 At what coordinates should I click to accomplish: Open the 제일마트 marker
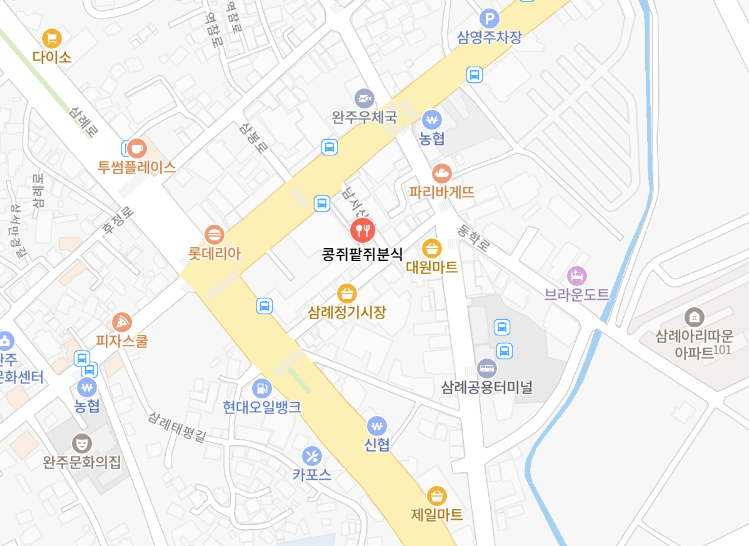pyautogui.click(x=437, y=496)
